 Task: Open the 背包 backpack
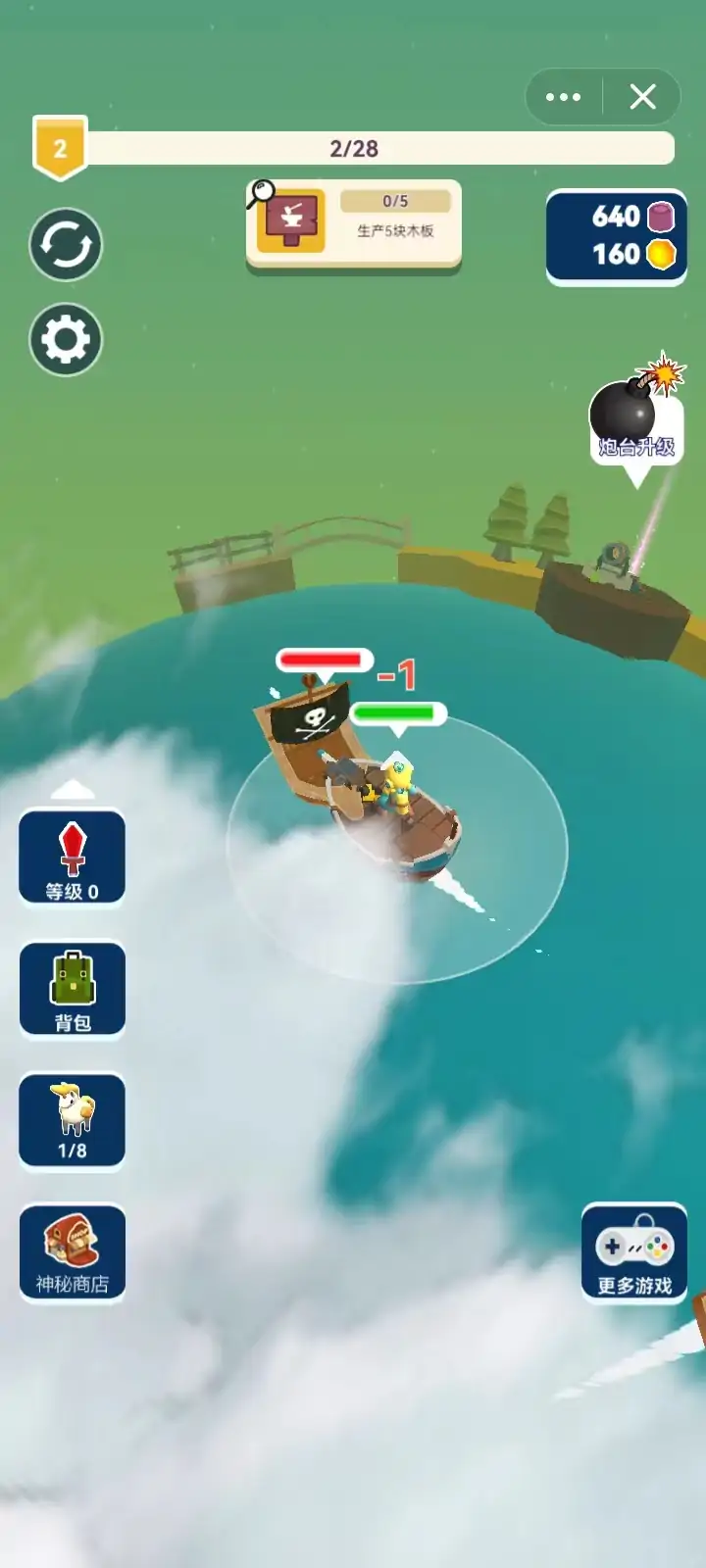point(73,989)
